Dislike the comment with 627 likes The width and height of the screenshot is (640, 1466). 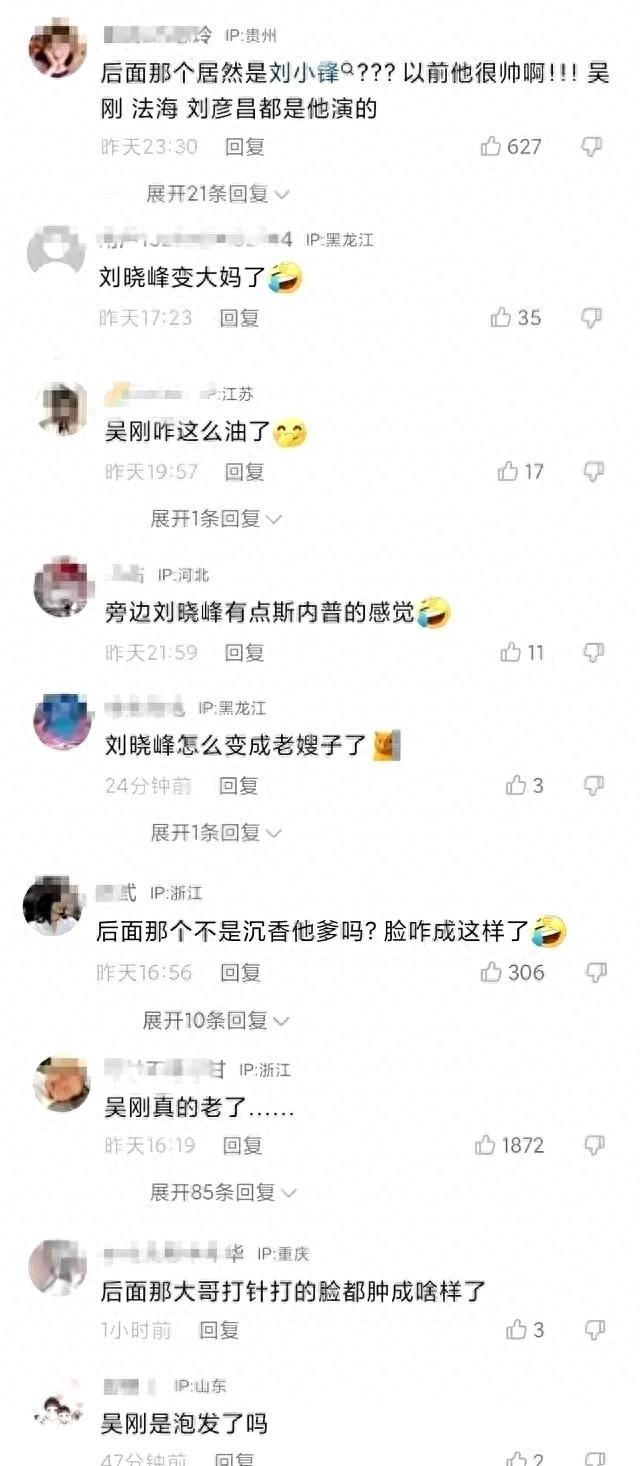pyautogui.click(x=592, y=147)
